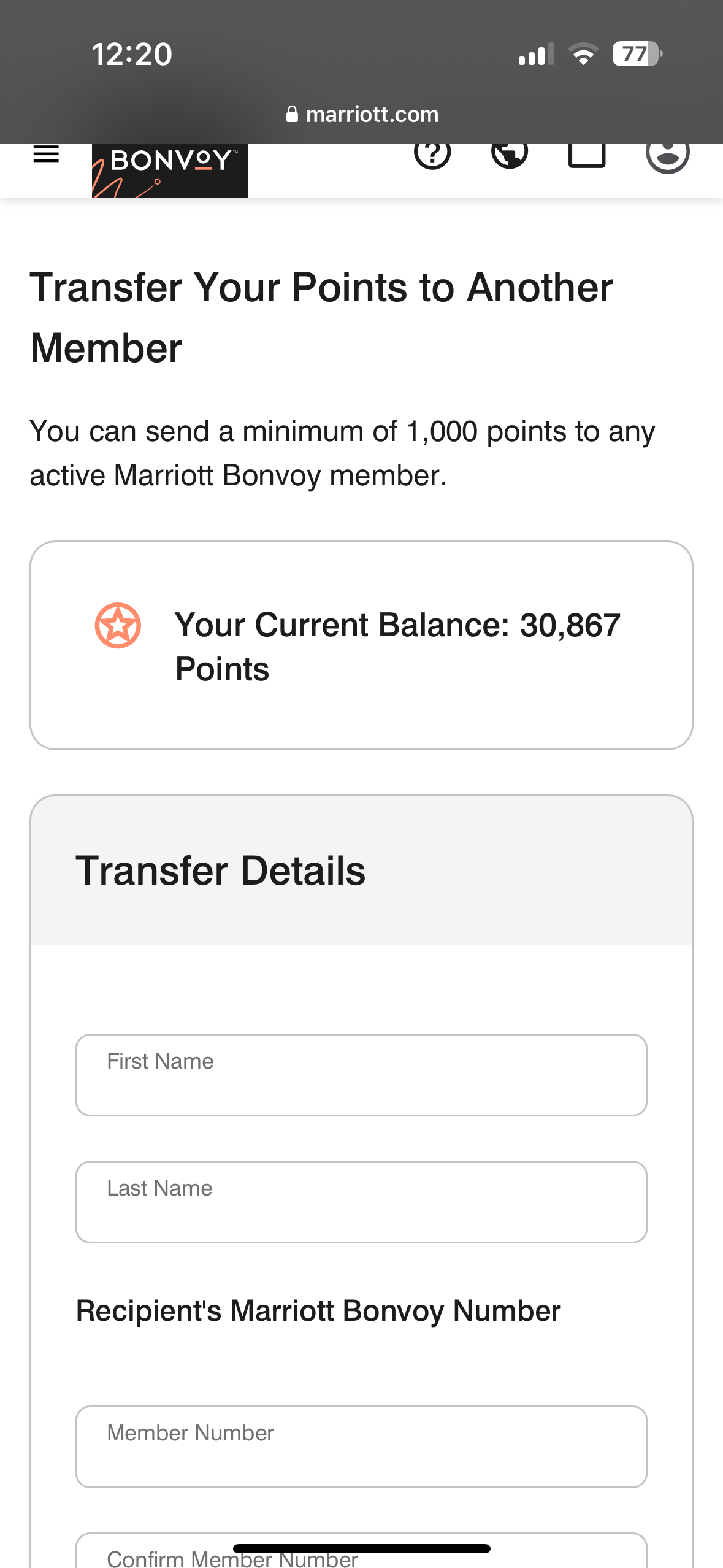
Task: Focus the Last Name field
Action: 361,1202
